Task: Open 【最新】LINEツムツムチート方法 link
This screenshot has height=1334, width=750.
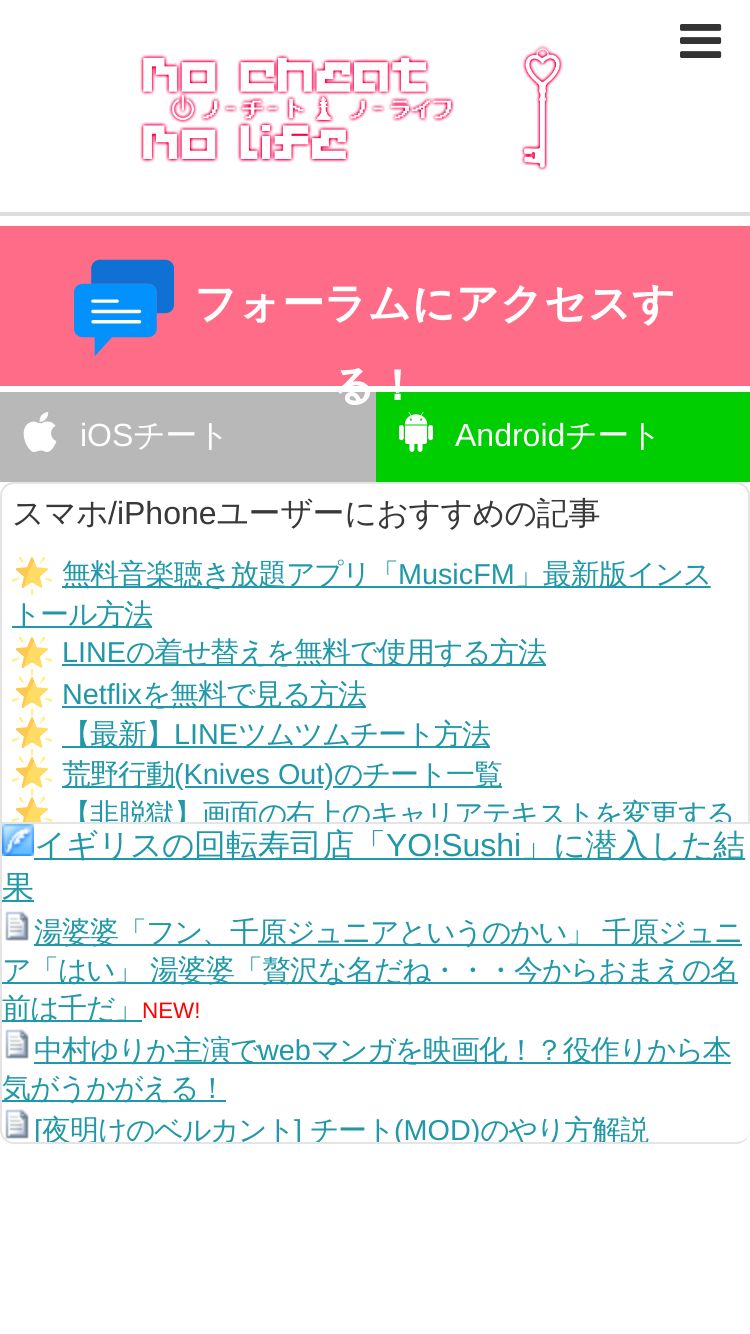Action: [x=276, y=735]
